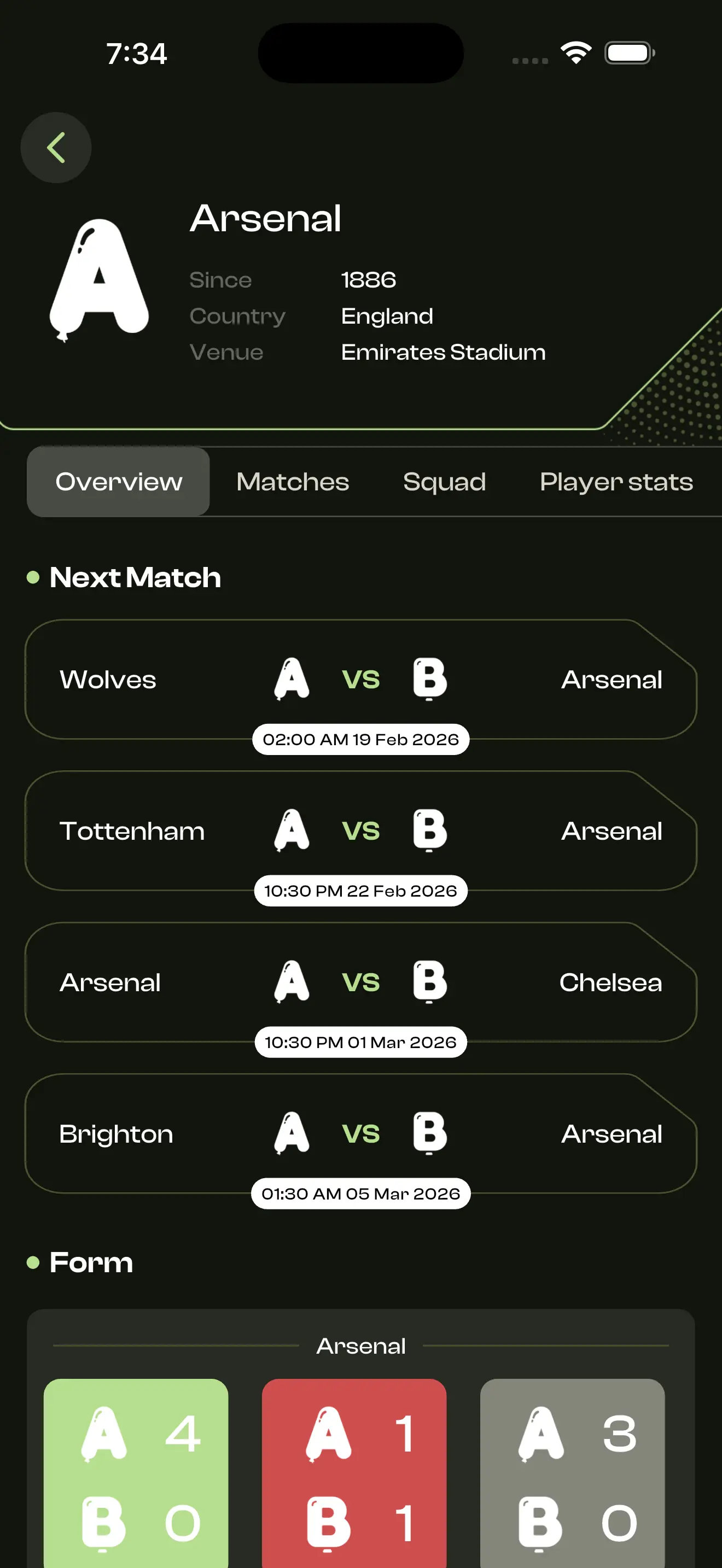Open the Squad tab
722x1568 pixels.
click(444, 482)
